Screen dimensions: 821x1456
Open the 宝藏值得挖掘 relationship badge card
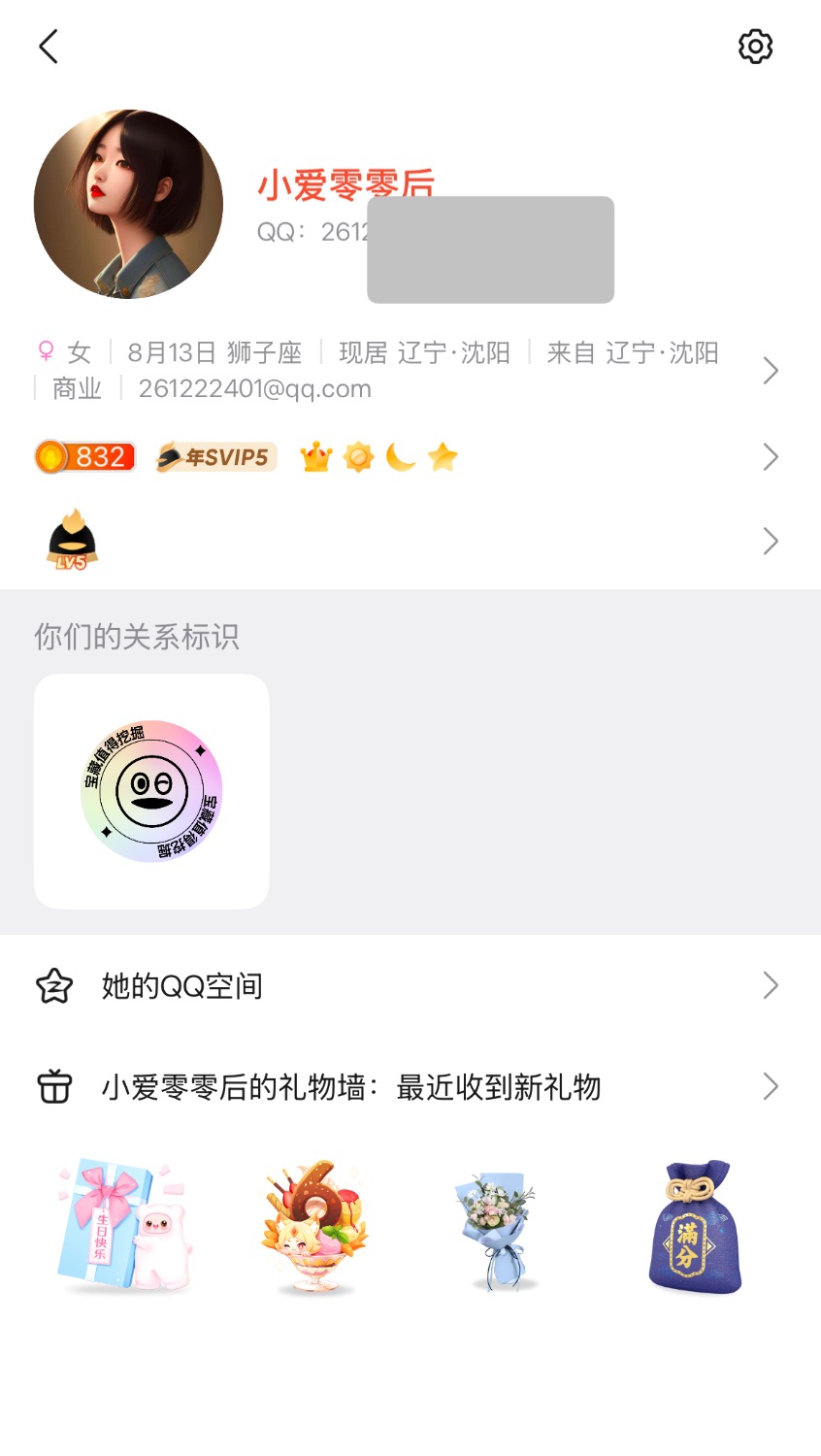pos(151,791)
